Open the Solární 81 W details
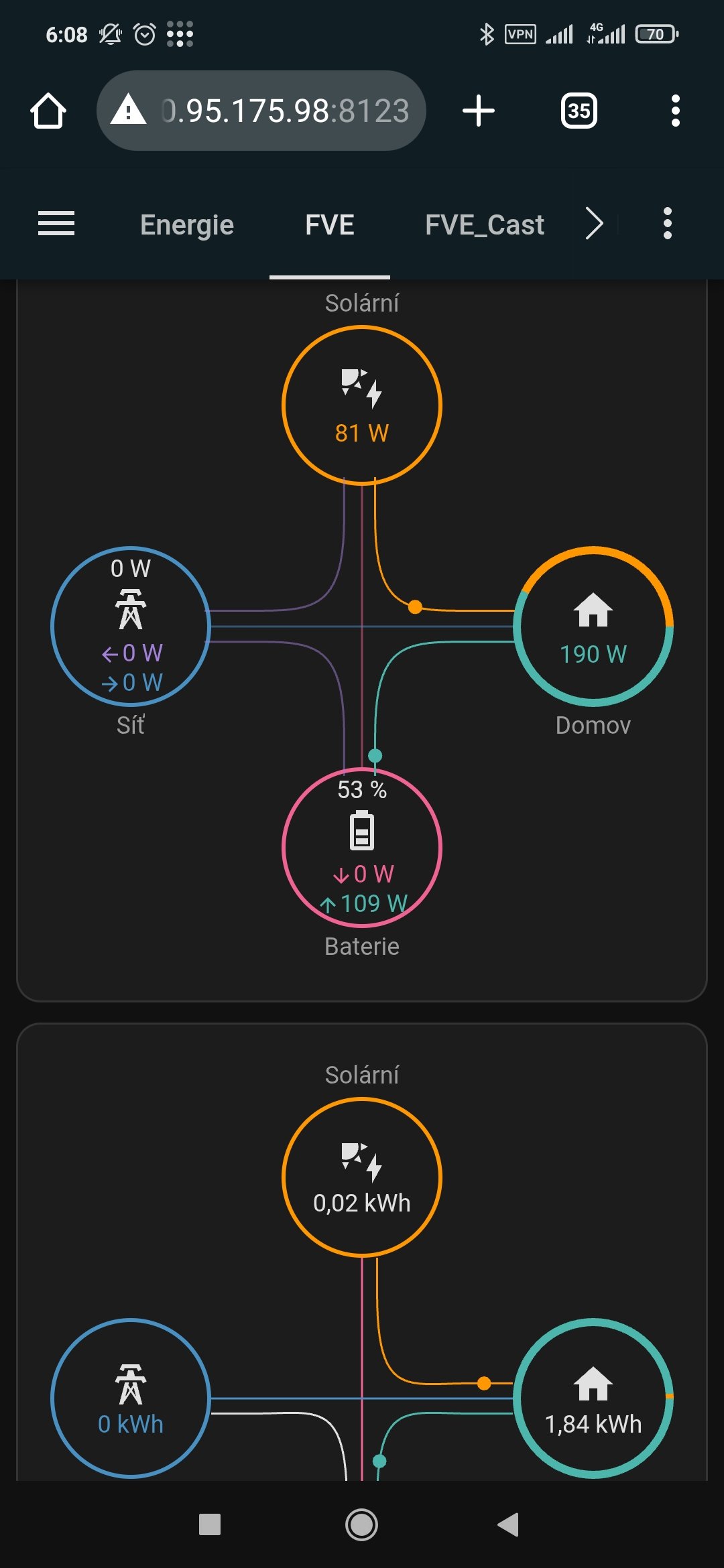The image size is (724, 1568). pyautogui.click(x=362, y=405)
